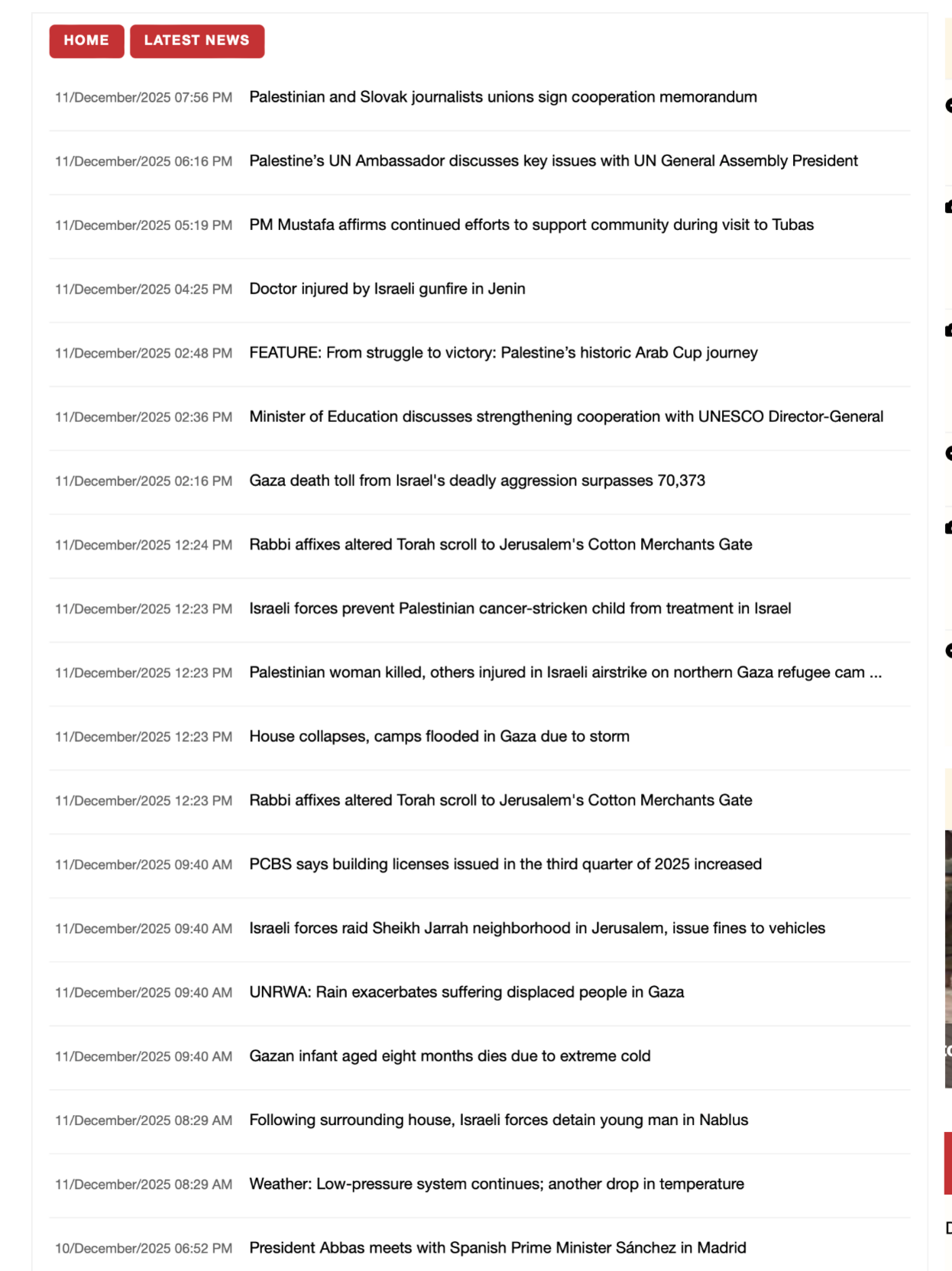Image resolution: width=952 pixels, height=1271 pixels.
Task: Open President Abbas meets Sánchez in Madrid
Action: [x=497, y=1248]
